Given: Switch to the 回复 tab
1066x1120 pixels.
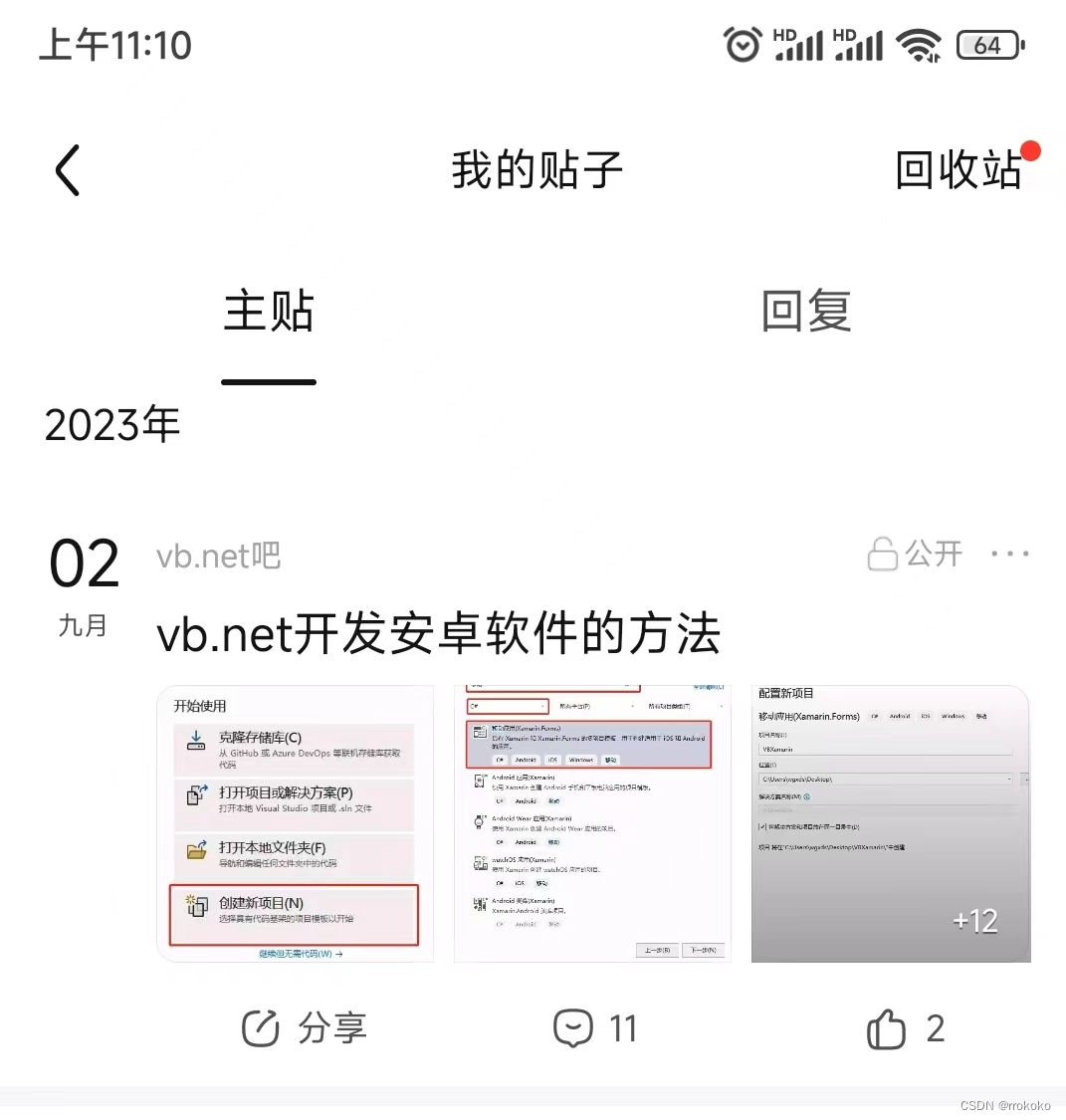Looking at the screenshot, I should click(806, 312).
